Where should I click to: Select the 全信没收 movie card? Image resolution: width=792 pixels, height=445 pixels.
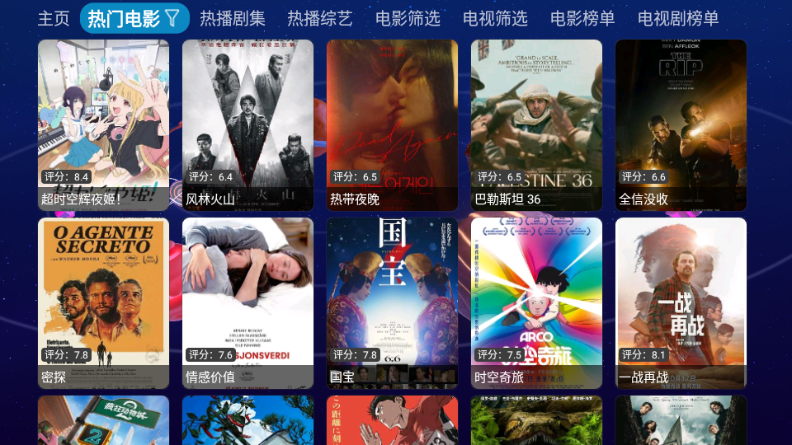(x=680, y=124)
